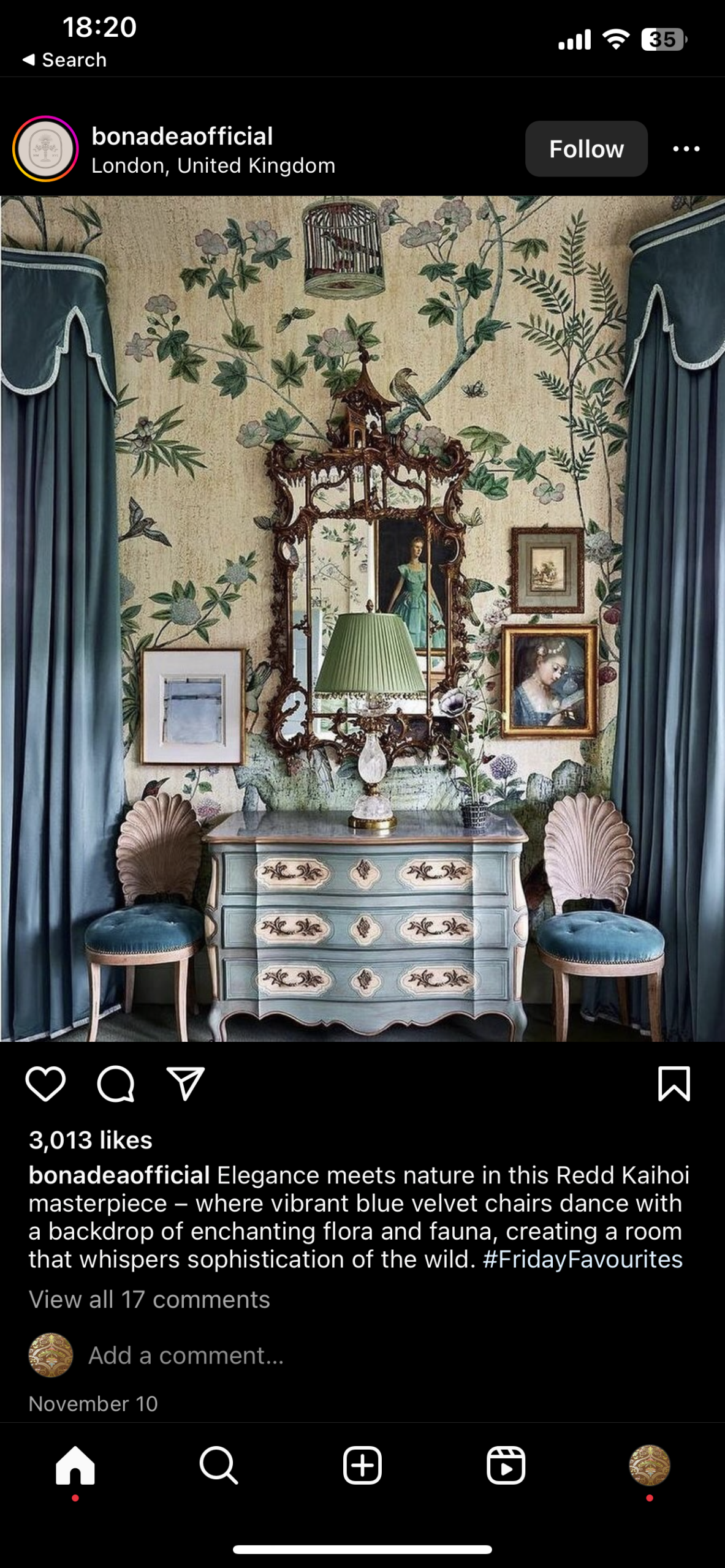Viewport: 725px width, 1568px height.
Task: Like this post with the heart icon
Action: (45, 1083)
